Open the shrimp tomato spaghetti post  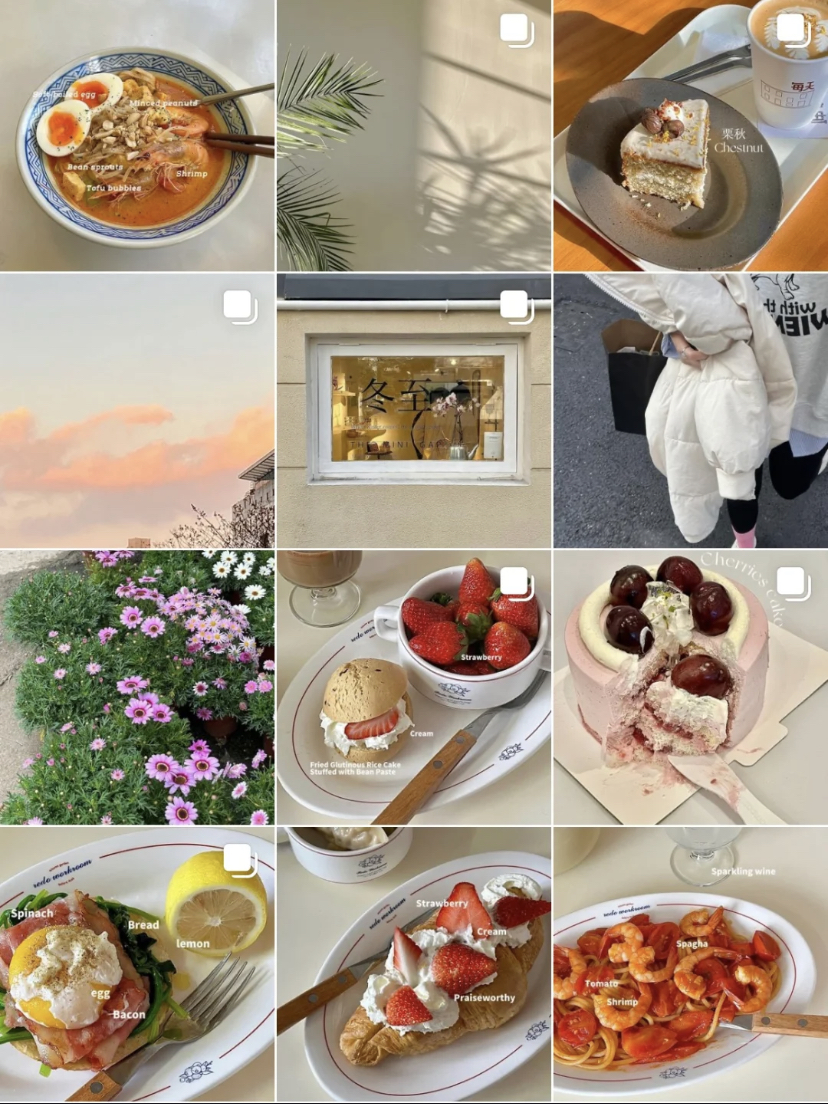click(x=690, y=964)
